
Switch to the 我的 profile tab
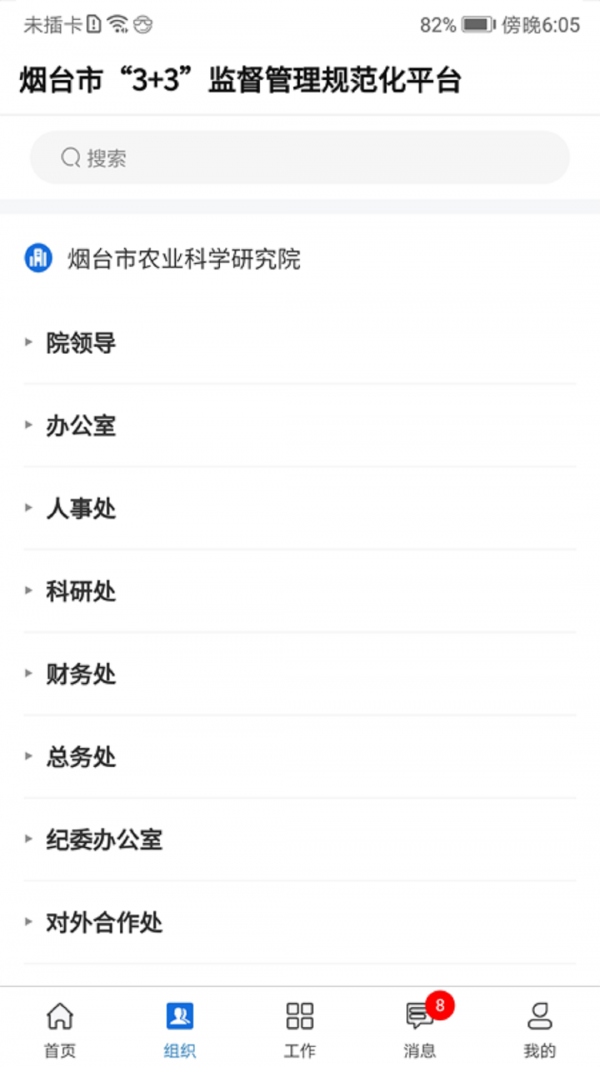(x=539, y=1028)
